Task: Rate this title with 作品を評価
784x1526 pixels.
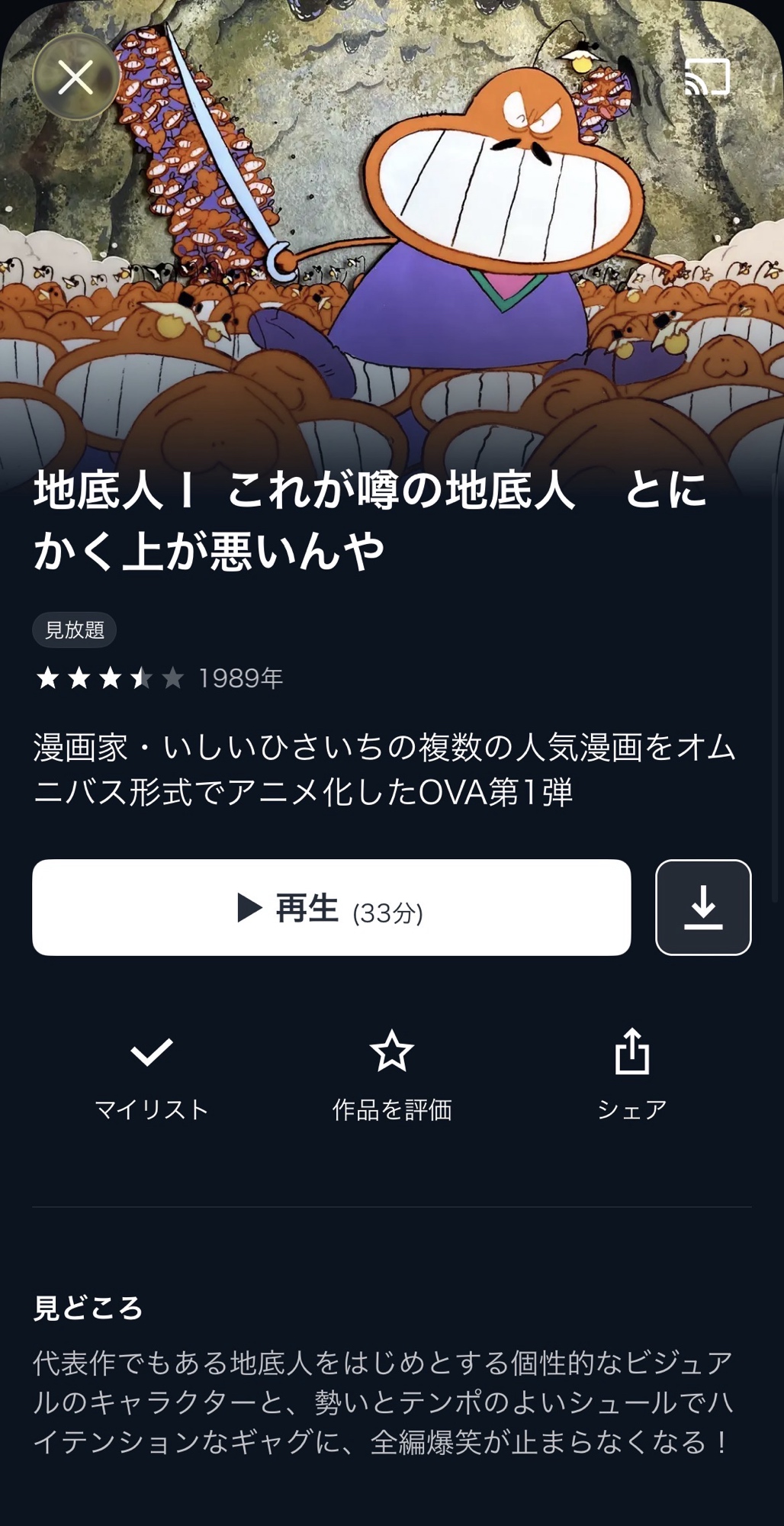Action: pos(391,1075)
